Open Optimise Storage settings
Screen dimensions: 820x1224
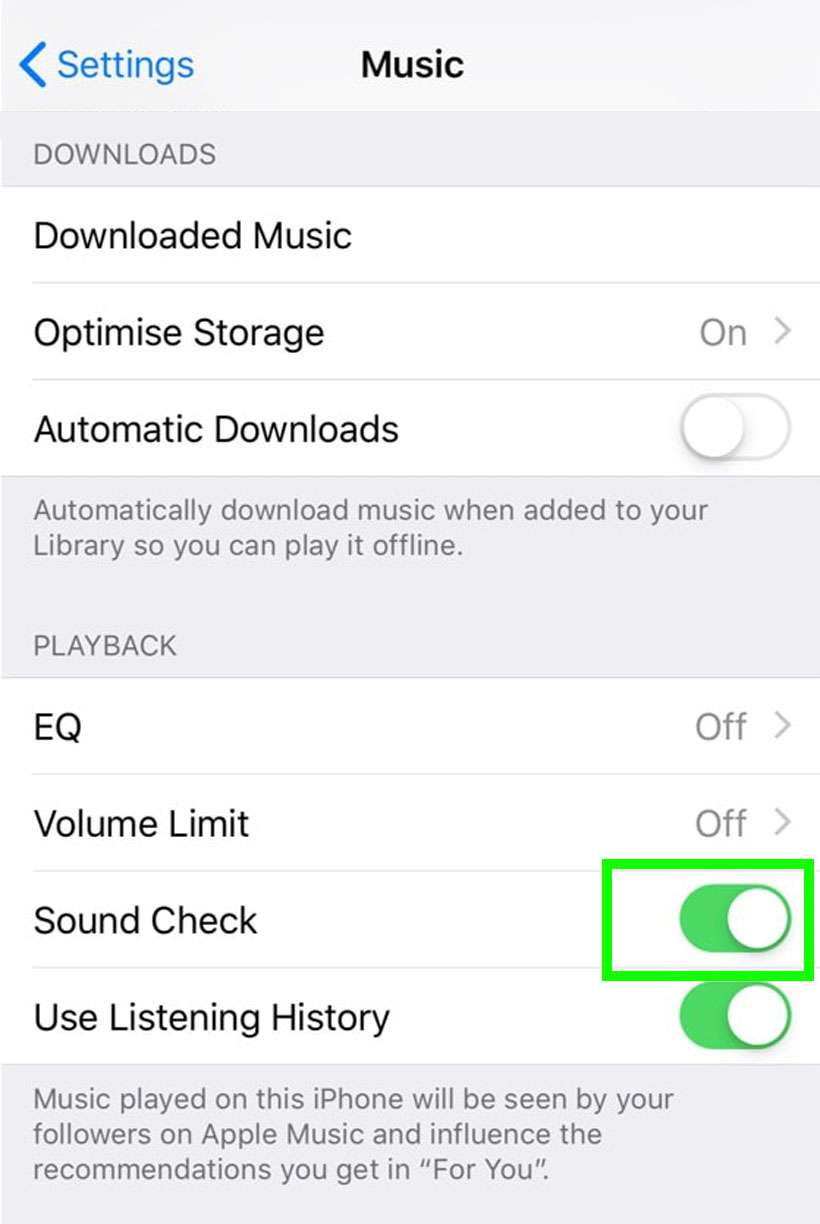coord(410,332)
